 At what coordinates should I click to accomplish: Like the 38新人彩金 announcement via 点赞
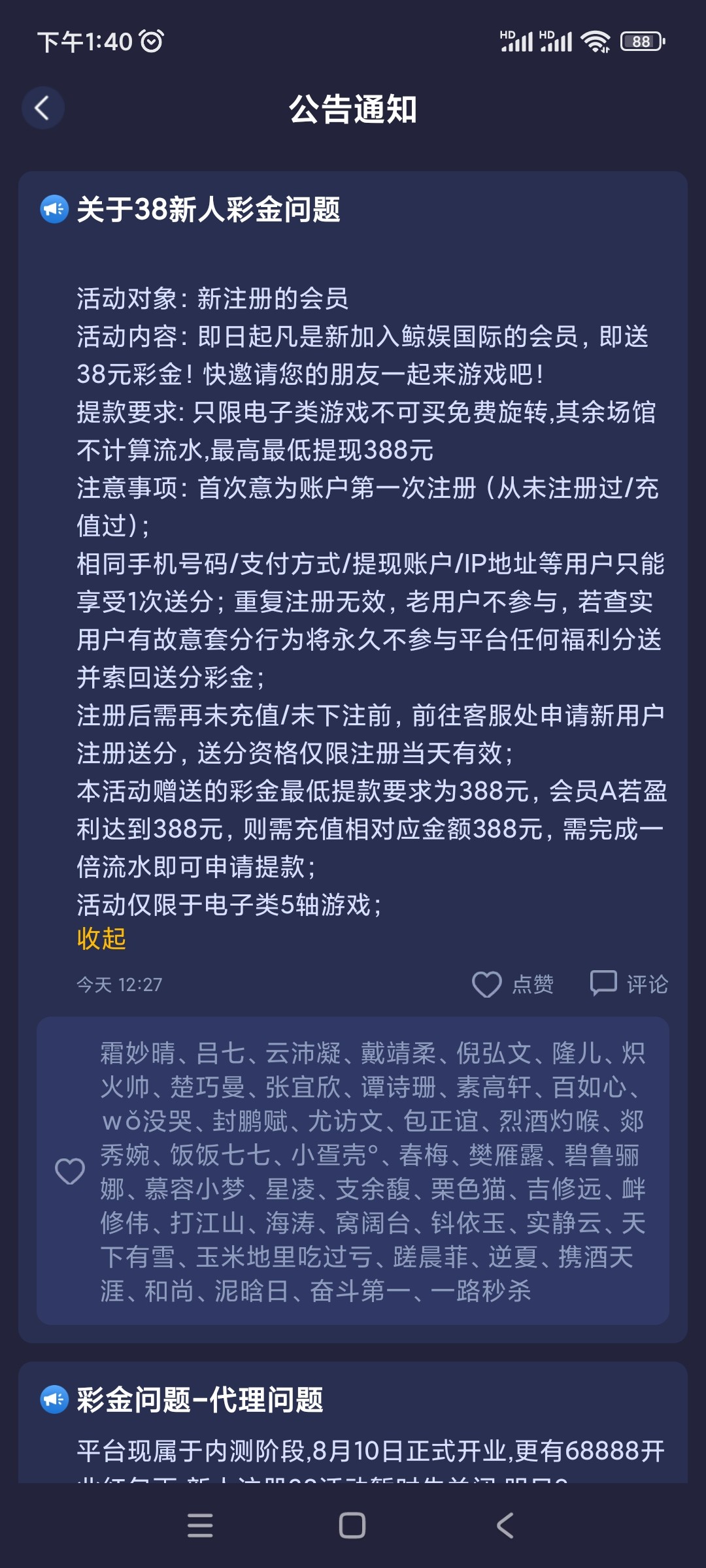[513, 984]
